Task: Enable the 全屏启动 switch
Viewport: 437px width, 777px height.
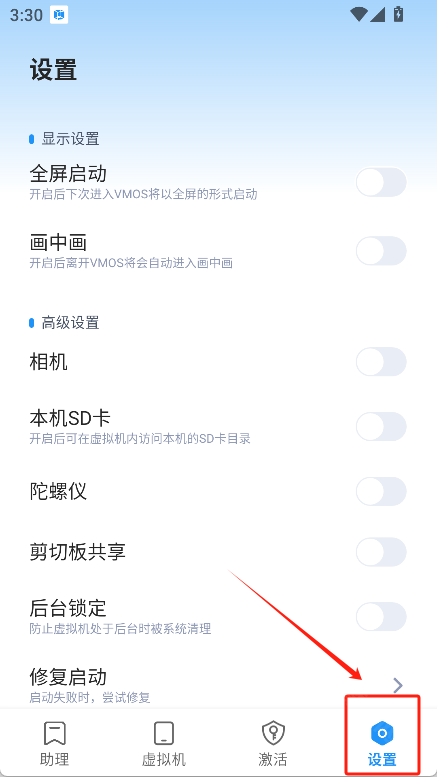Action: pyautogui.click(x=381, y=182)
